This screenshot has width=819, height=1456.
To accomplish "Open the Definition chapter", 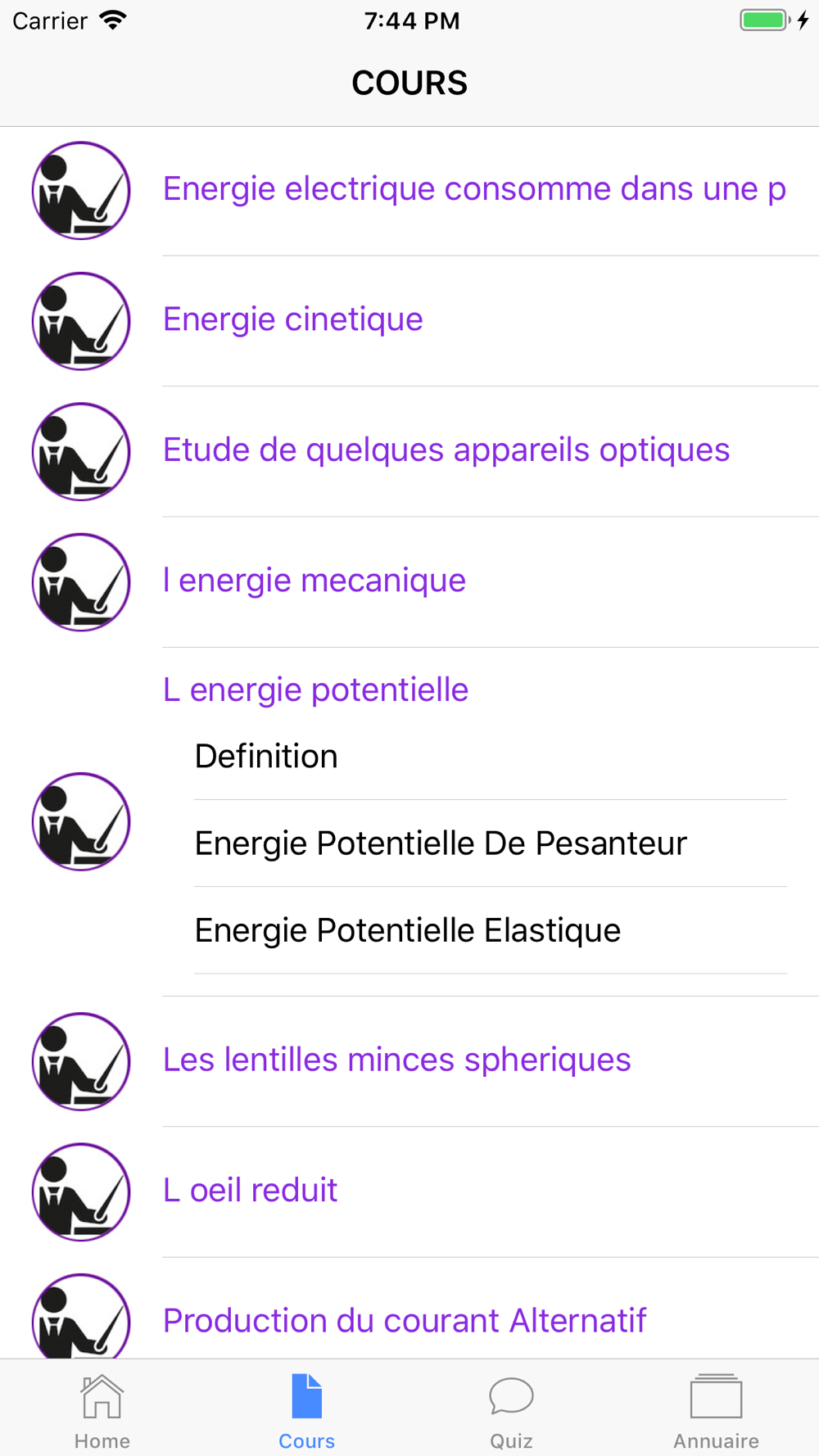I will pos(490,756).
